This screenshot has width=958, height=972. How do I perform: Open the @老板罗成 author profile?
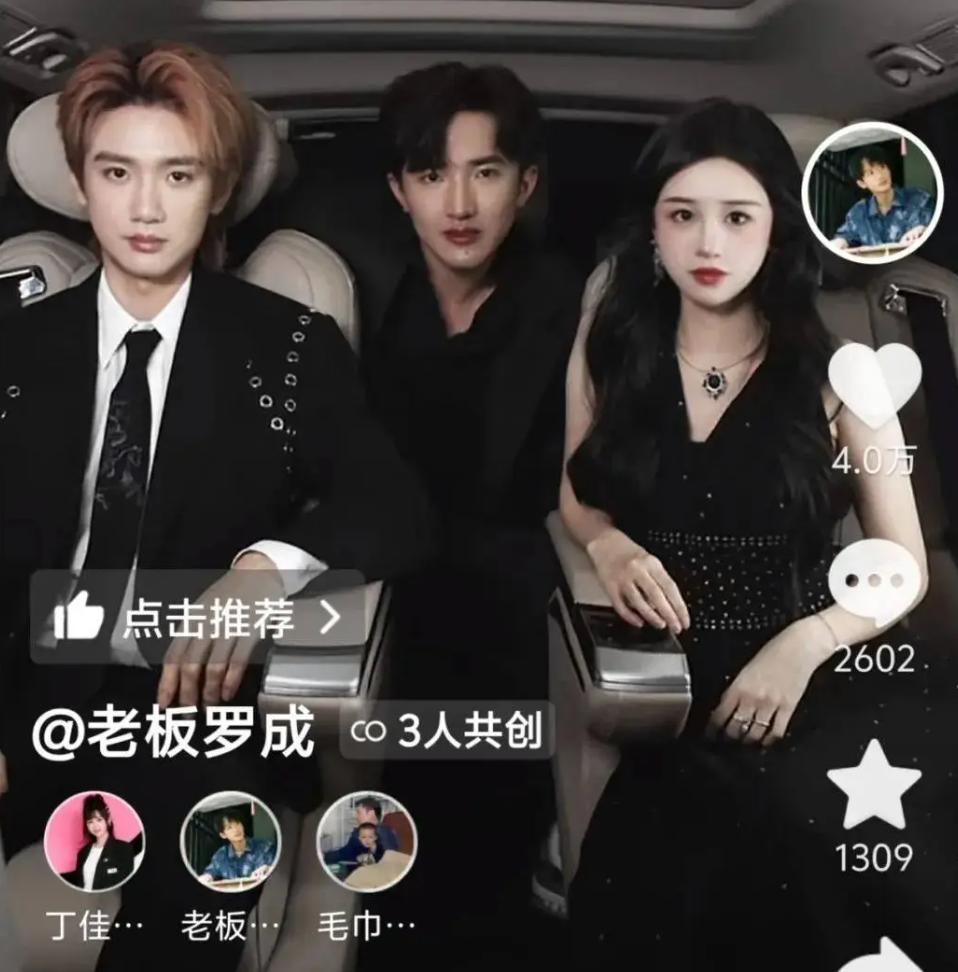[173, 735]
